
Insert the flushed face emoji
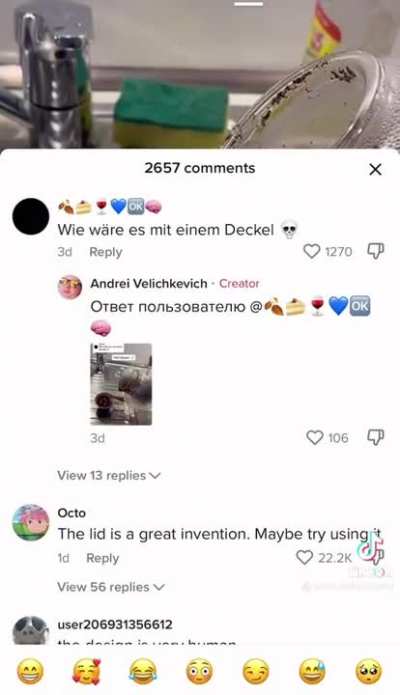pos(199,672)
